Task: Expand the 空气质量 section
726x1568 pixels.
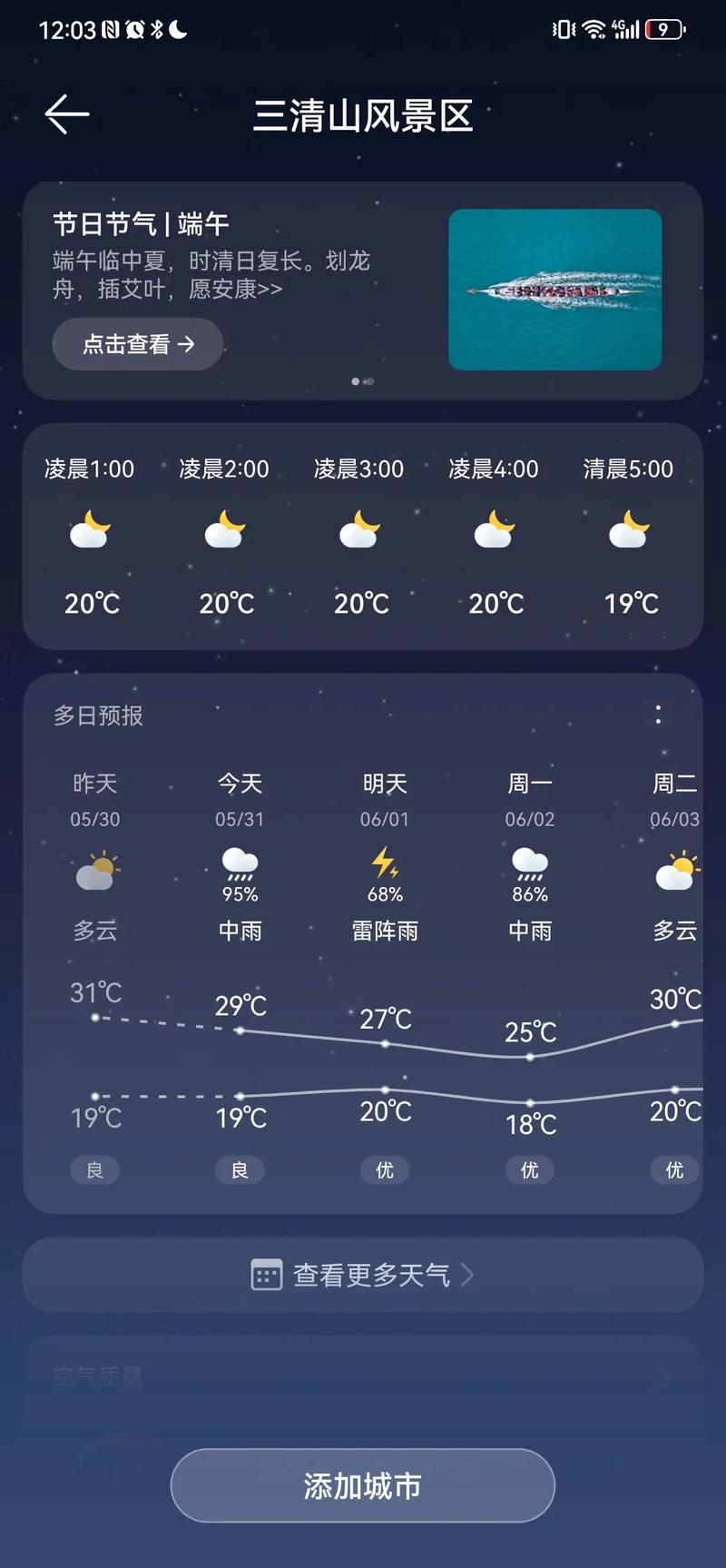Action: (363, 1376)
